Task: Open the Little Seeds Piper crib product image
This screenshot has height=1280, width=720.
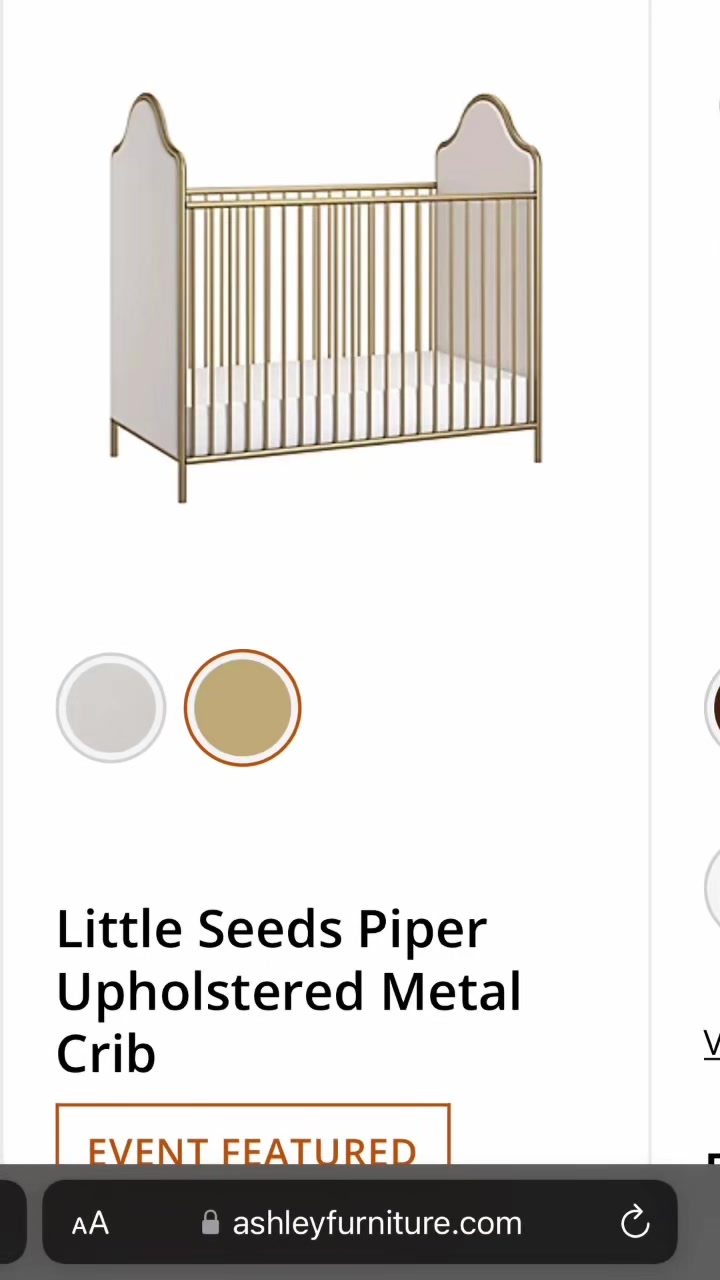Action: 325,297
